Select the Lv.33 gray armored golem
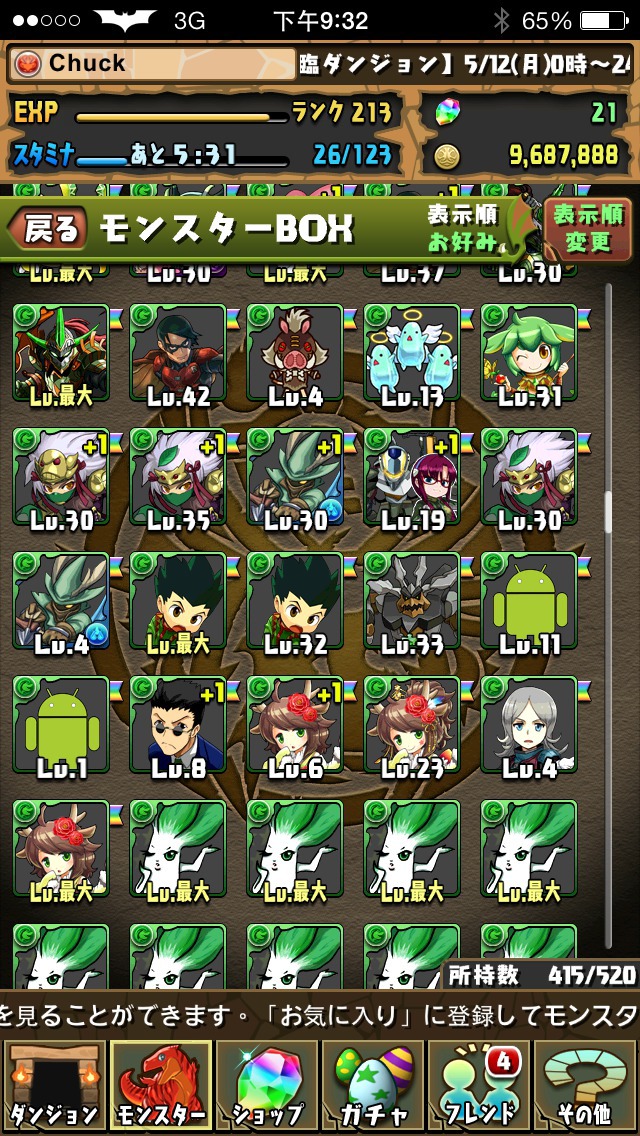640x1136 pixels. coord(412,601)
